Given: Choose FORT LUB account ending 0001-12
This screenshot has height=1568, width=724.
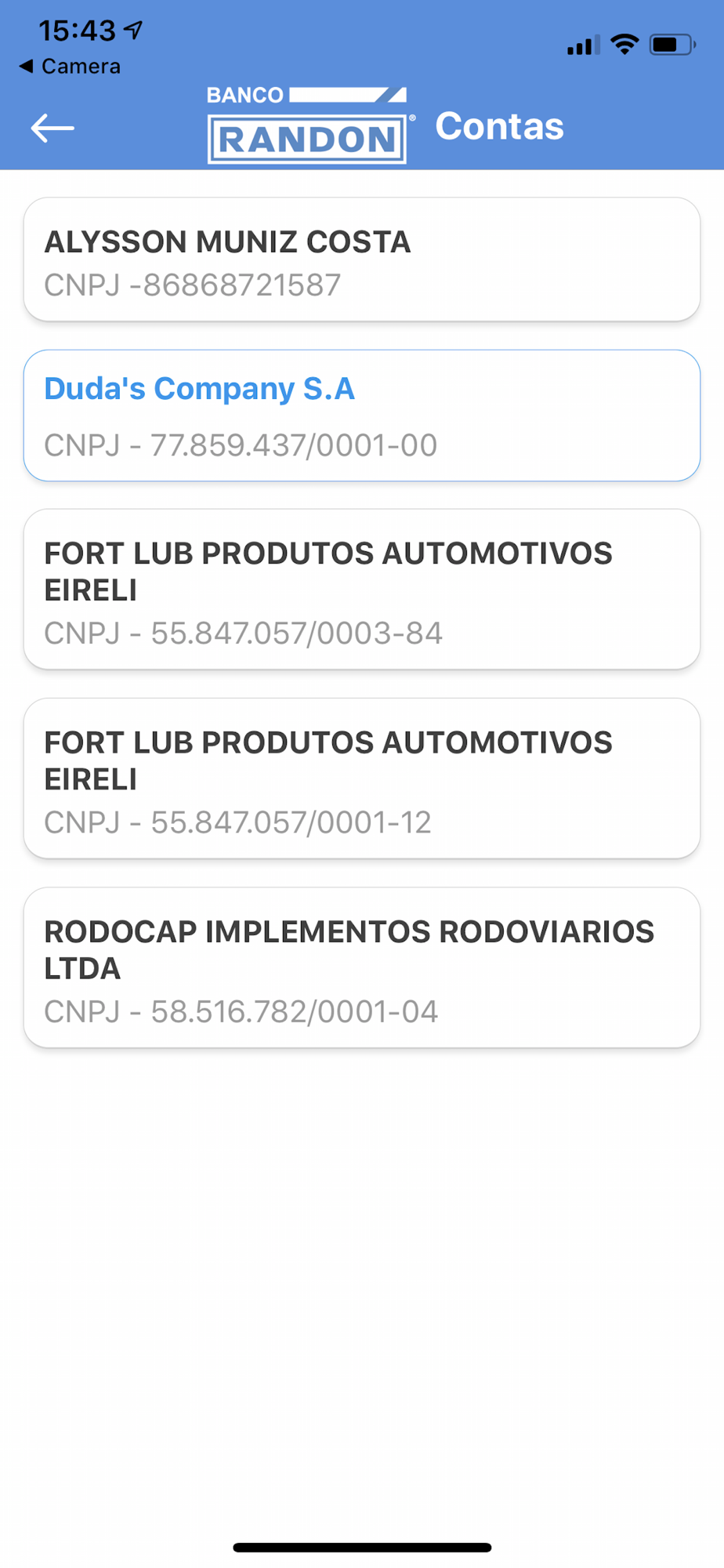Looking at the screenshot, I should [x=362, y=779].
